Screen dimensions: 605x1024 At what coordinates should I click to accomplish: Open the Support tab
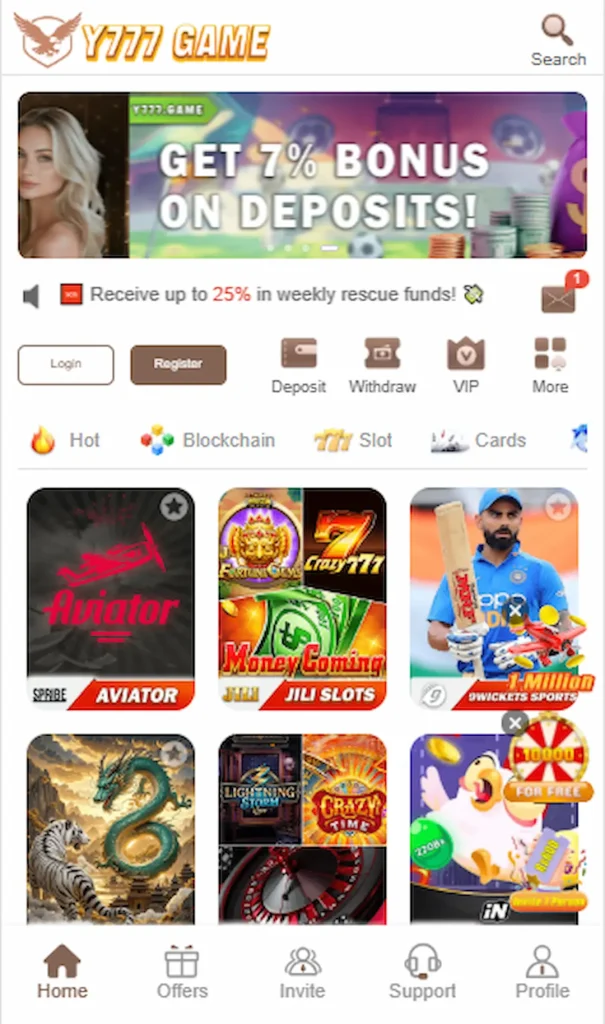click(422, 972)
